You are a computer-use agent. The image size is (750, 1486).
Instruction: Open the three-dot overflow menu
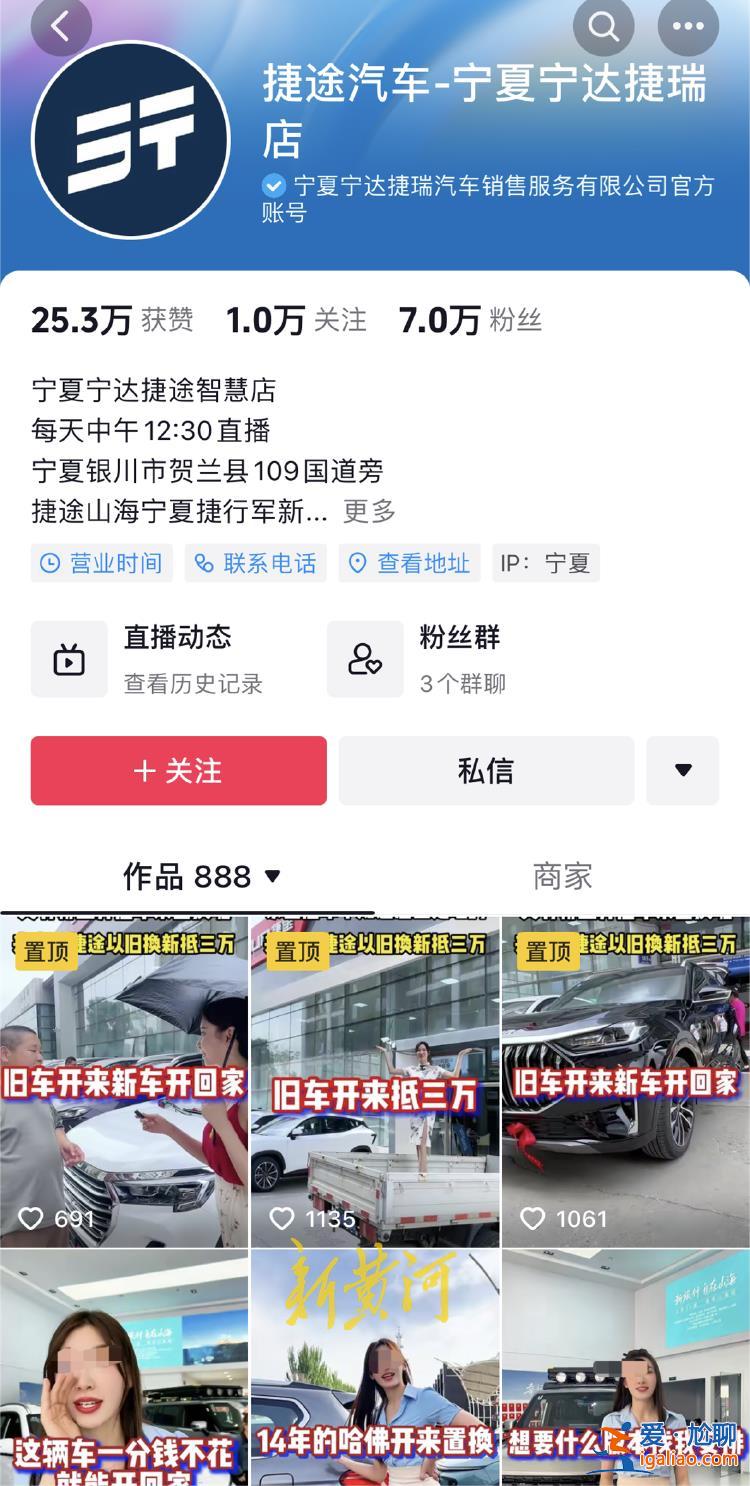(x=688, y=27)
